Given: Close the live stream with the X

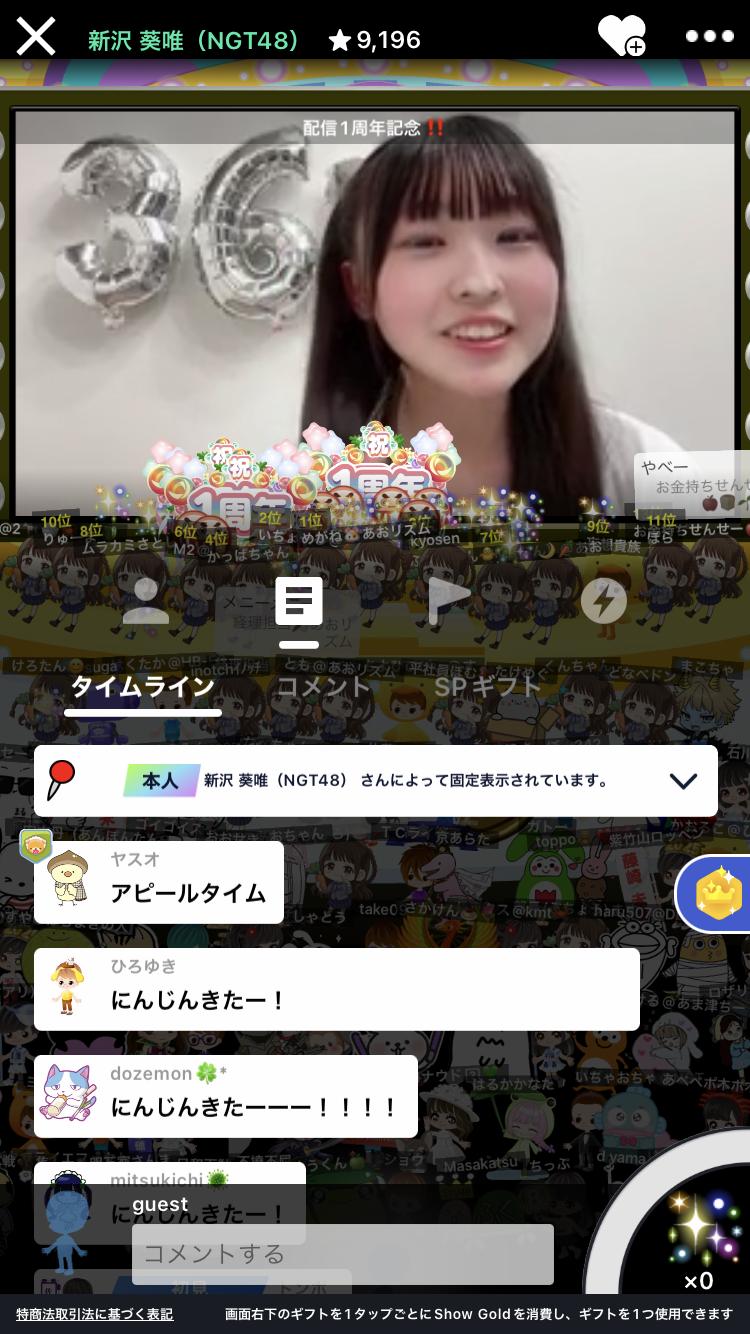Looking at the screenshot, I should point(36,37).
